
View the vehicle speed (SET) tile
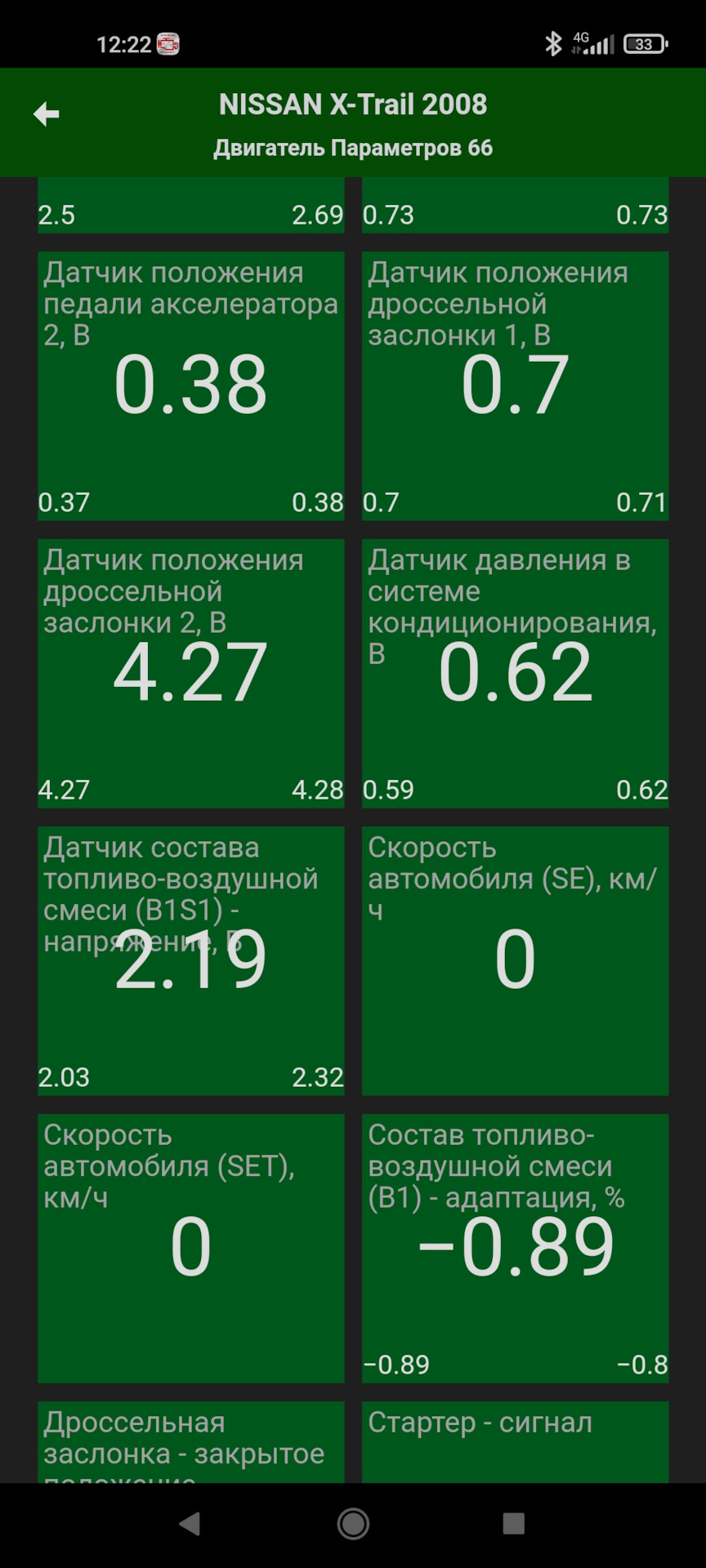pyautogui.click(x=191, y=1248)
